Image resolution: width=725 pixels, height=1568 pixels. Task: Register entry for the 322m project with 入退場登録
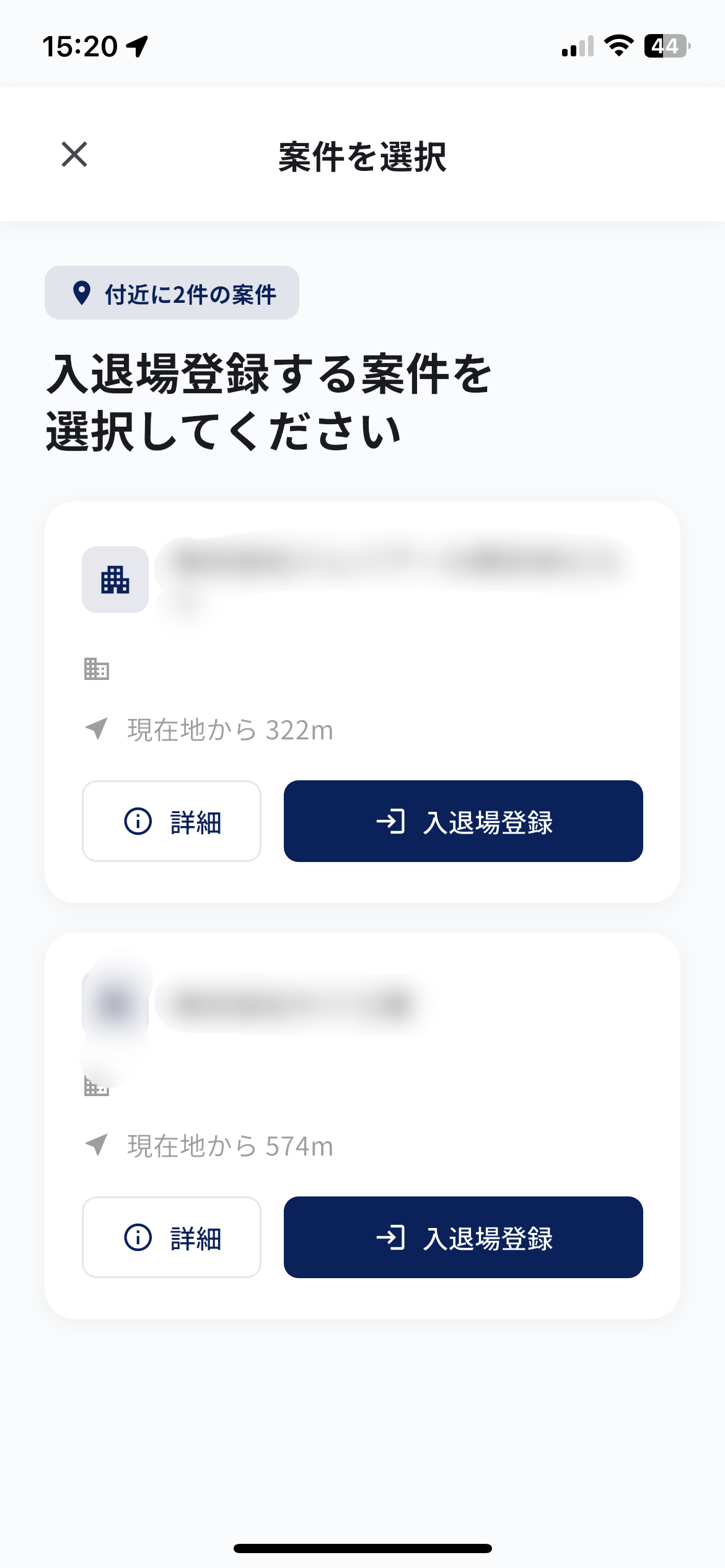pos(464,822)
